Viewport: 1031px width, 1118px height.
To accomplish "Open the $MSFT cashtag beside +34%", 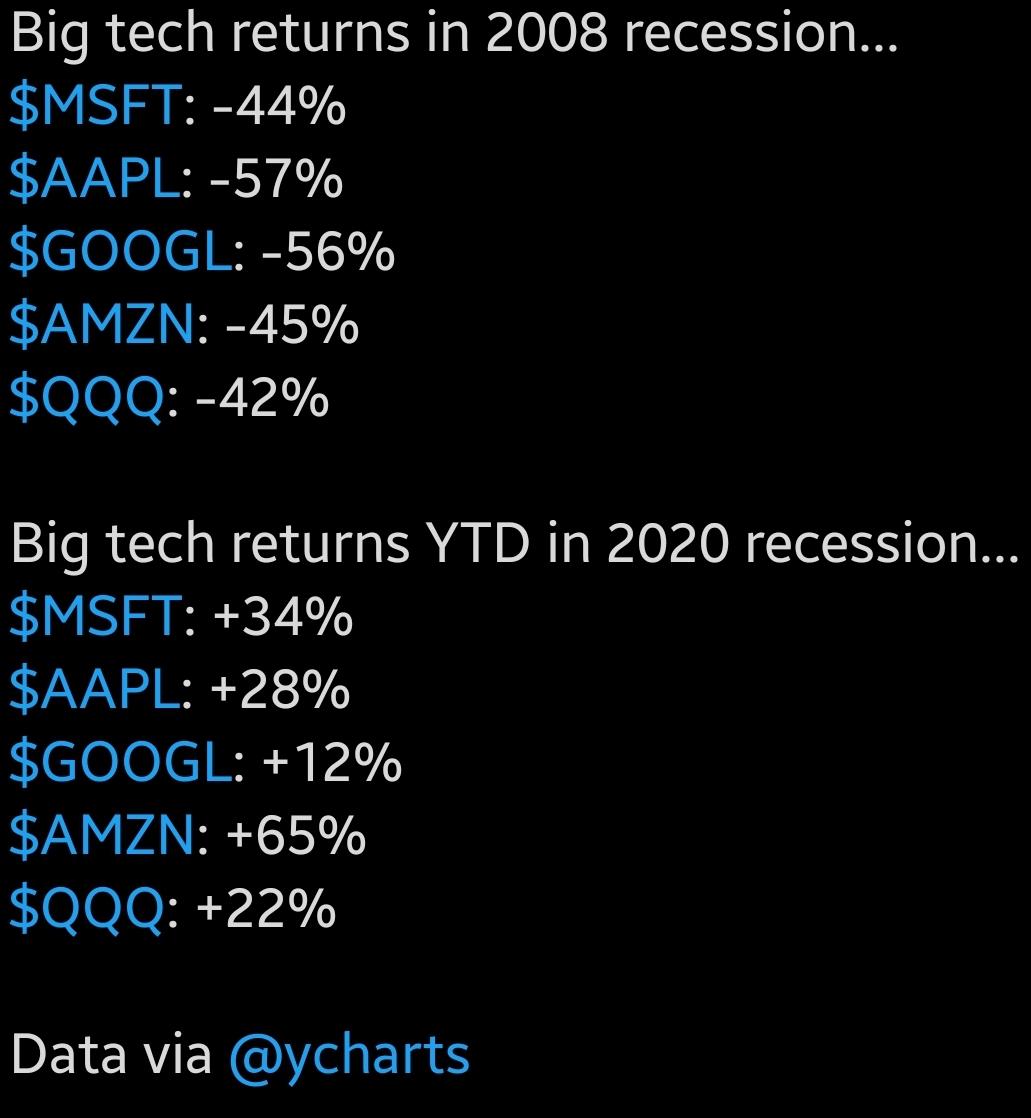I will tap(96, 617).
